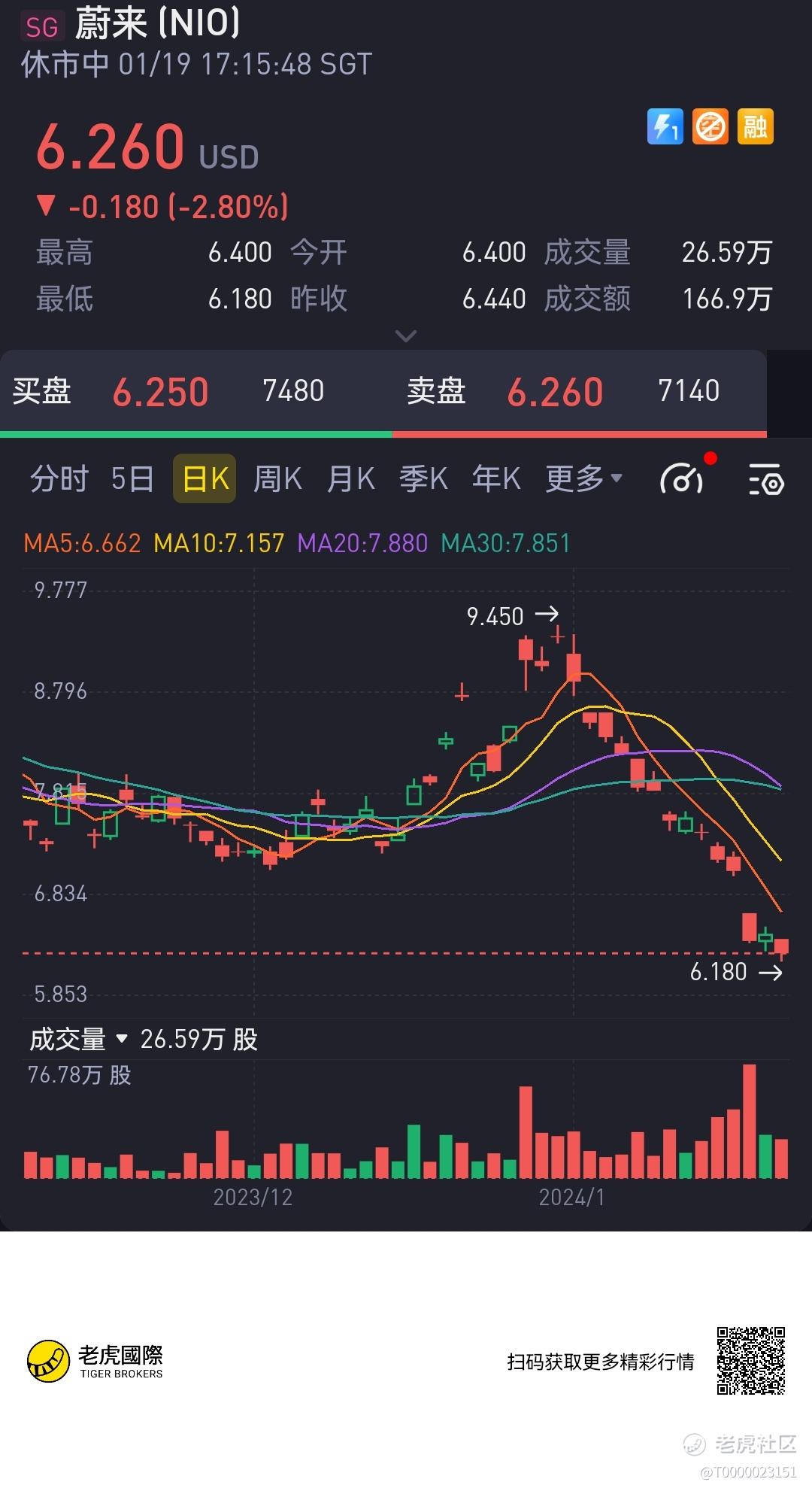This screenshot has width=812, height=1491.
Task: Open the 年K yearly chart
Action: pos(496,478)
